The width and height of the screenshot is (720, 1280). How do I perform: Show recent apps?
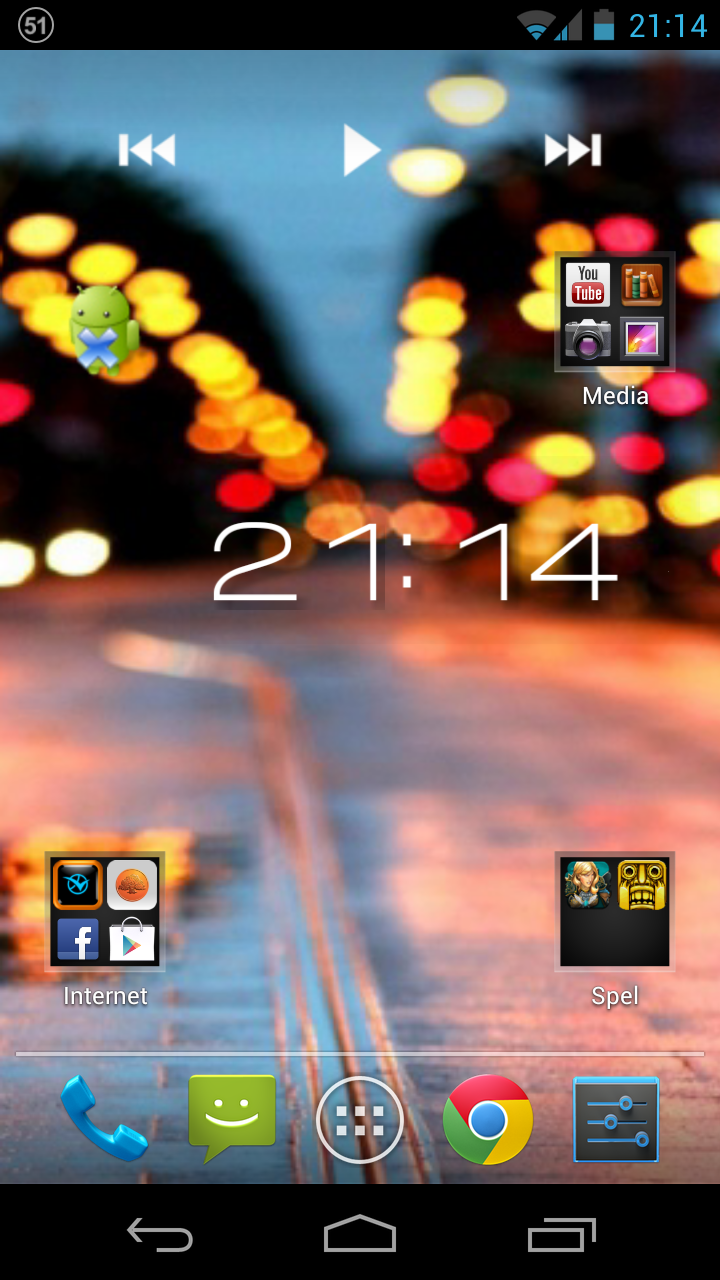561,1235
